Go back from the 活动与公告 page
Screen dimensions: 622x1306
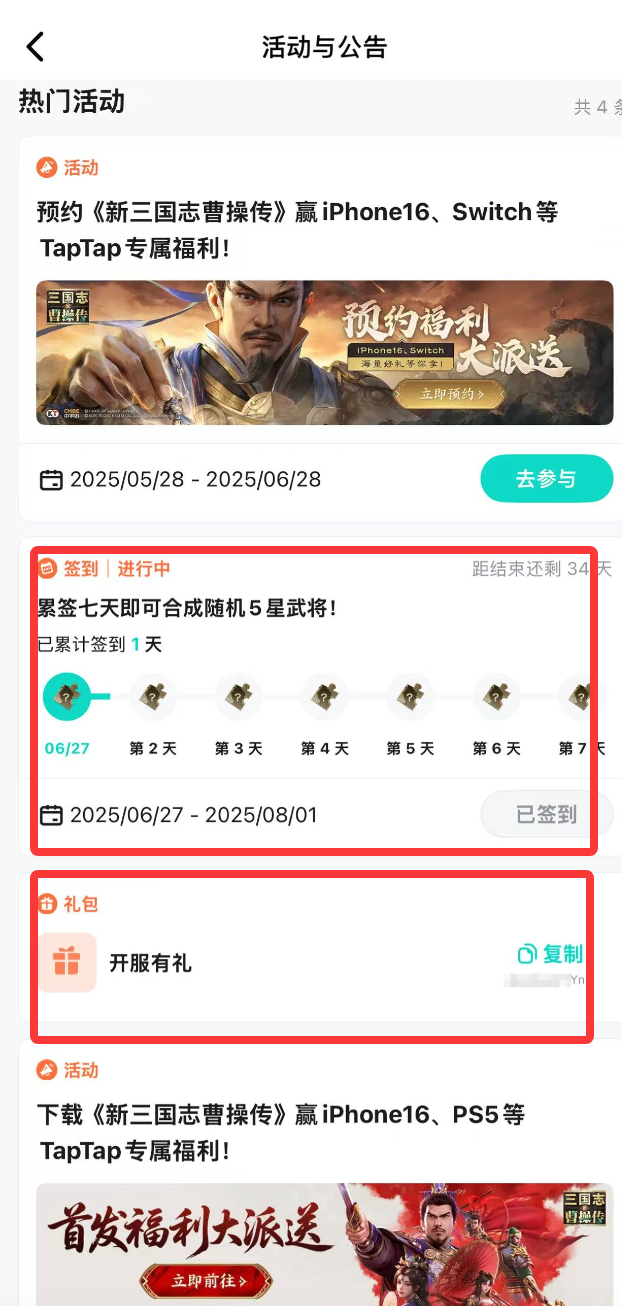[x=36, y=46]
